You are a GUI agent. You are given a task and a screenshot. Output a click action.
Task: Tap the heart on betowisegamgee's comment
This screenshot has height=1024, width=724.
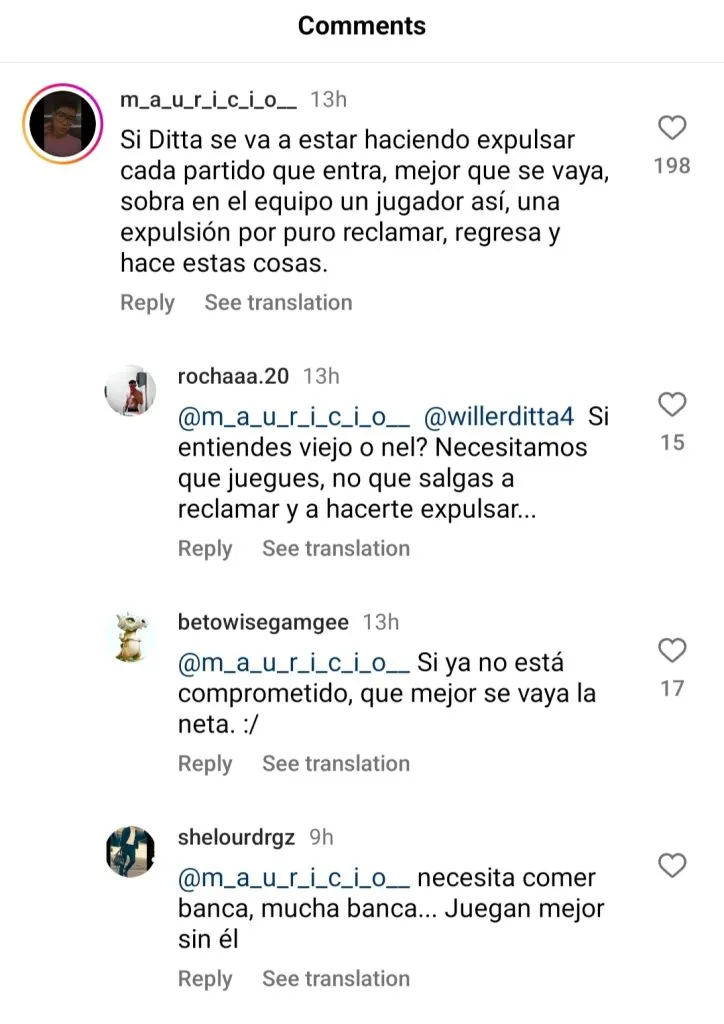672,649
